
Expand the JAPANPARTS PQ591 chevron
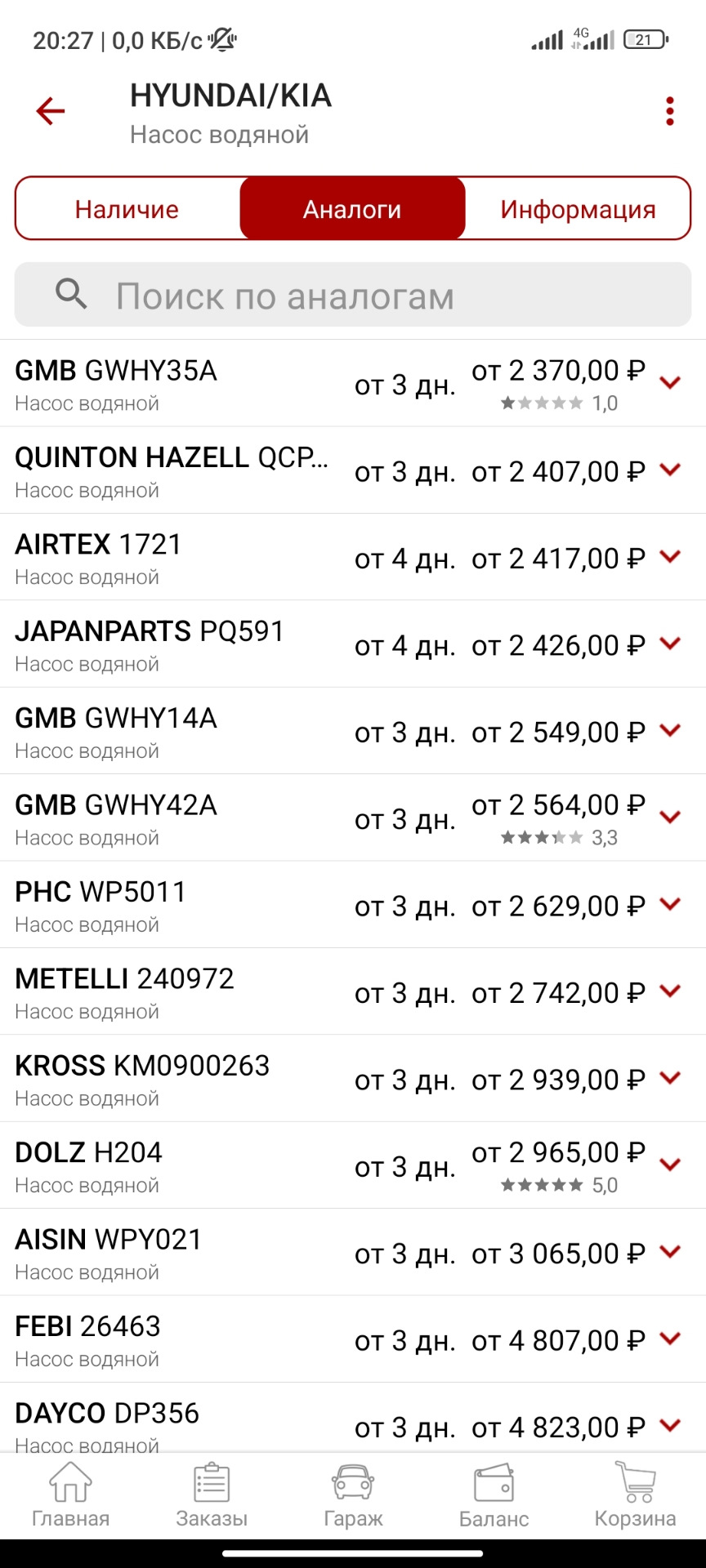[670, 644]
